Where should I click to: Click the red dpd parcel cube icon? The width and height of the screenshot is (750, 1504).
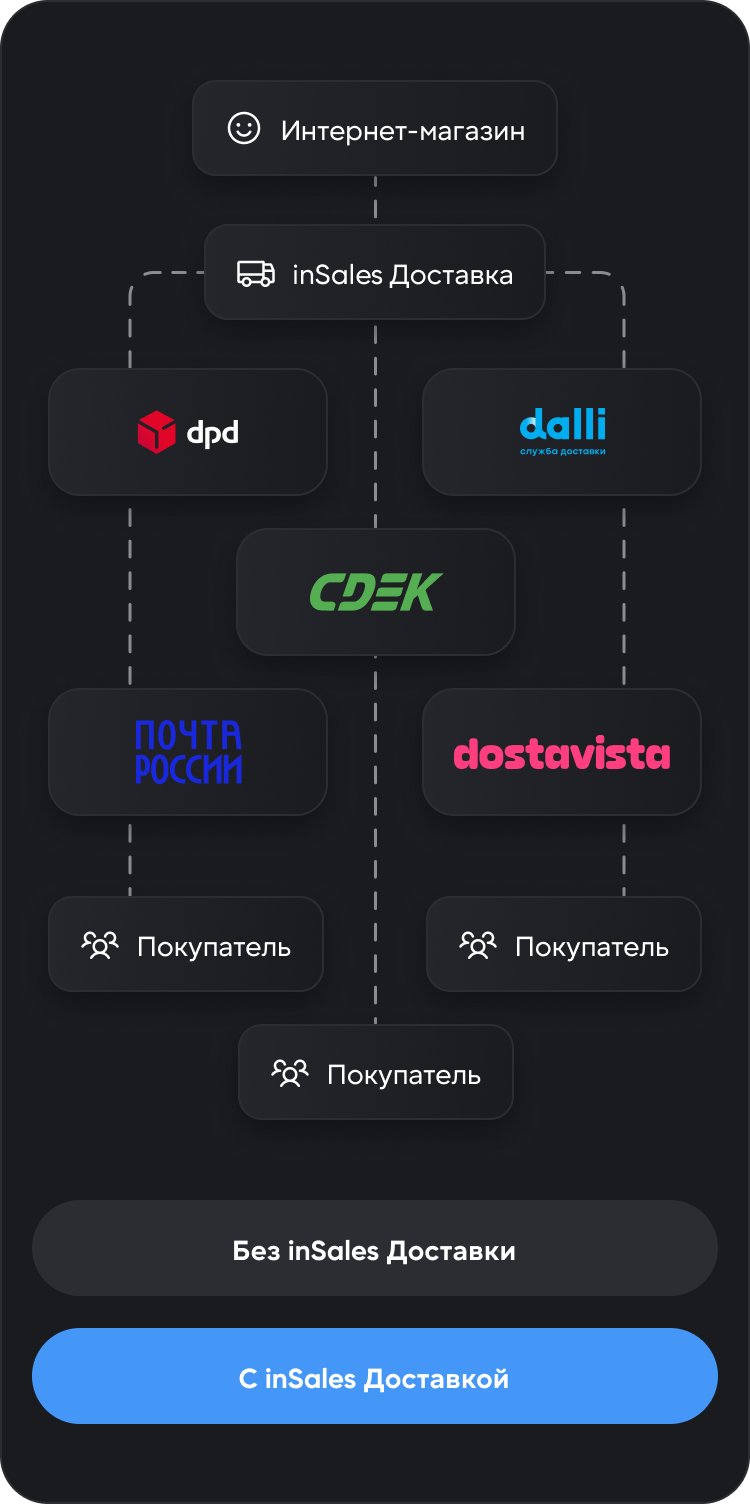click(x=158, y=432)
